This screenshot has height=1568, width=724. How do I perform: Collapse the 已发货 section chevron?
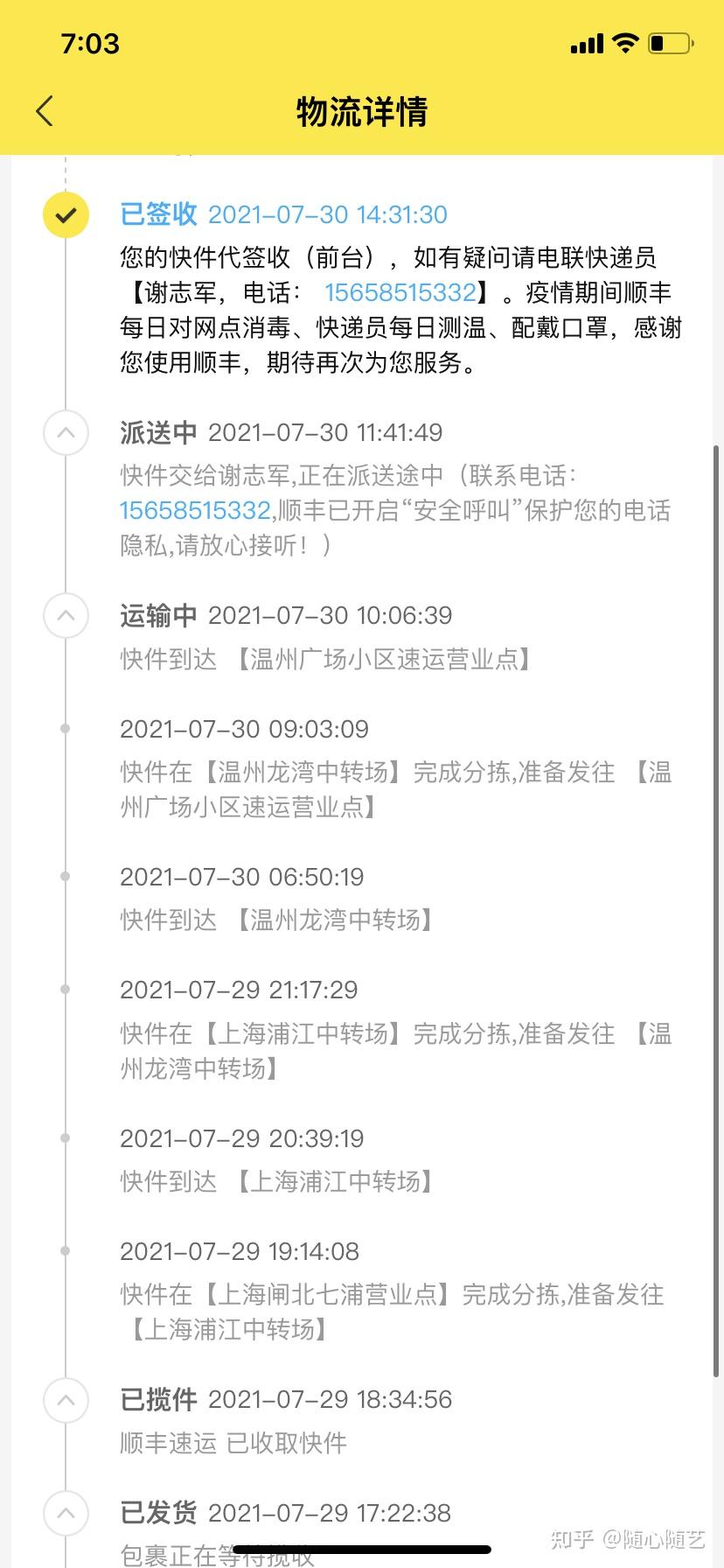coord(66,1513)
